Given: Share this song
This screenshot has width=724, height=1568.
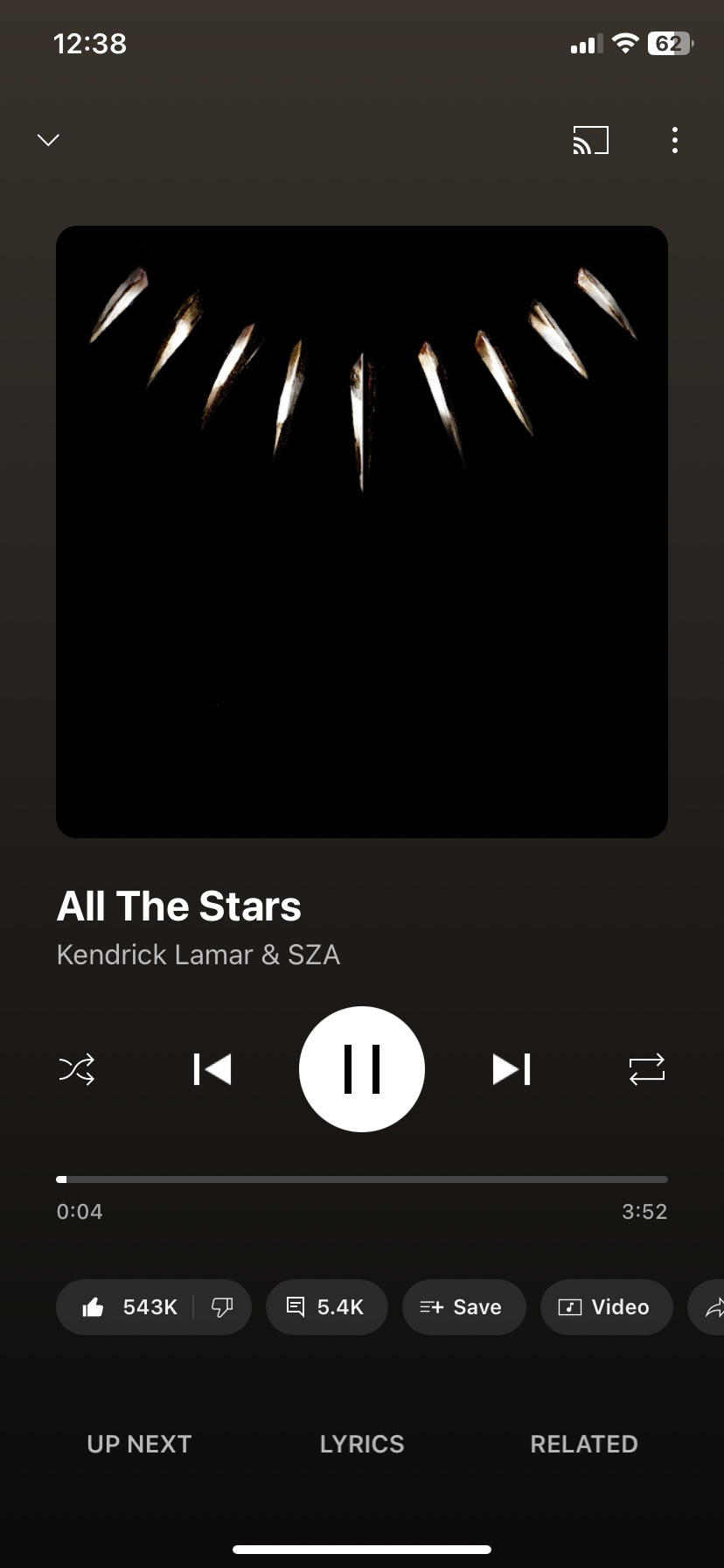Looking at the screenshot, I should click(712, 1307).
